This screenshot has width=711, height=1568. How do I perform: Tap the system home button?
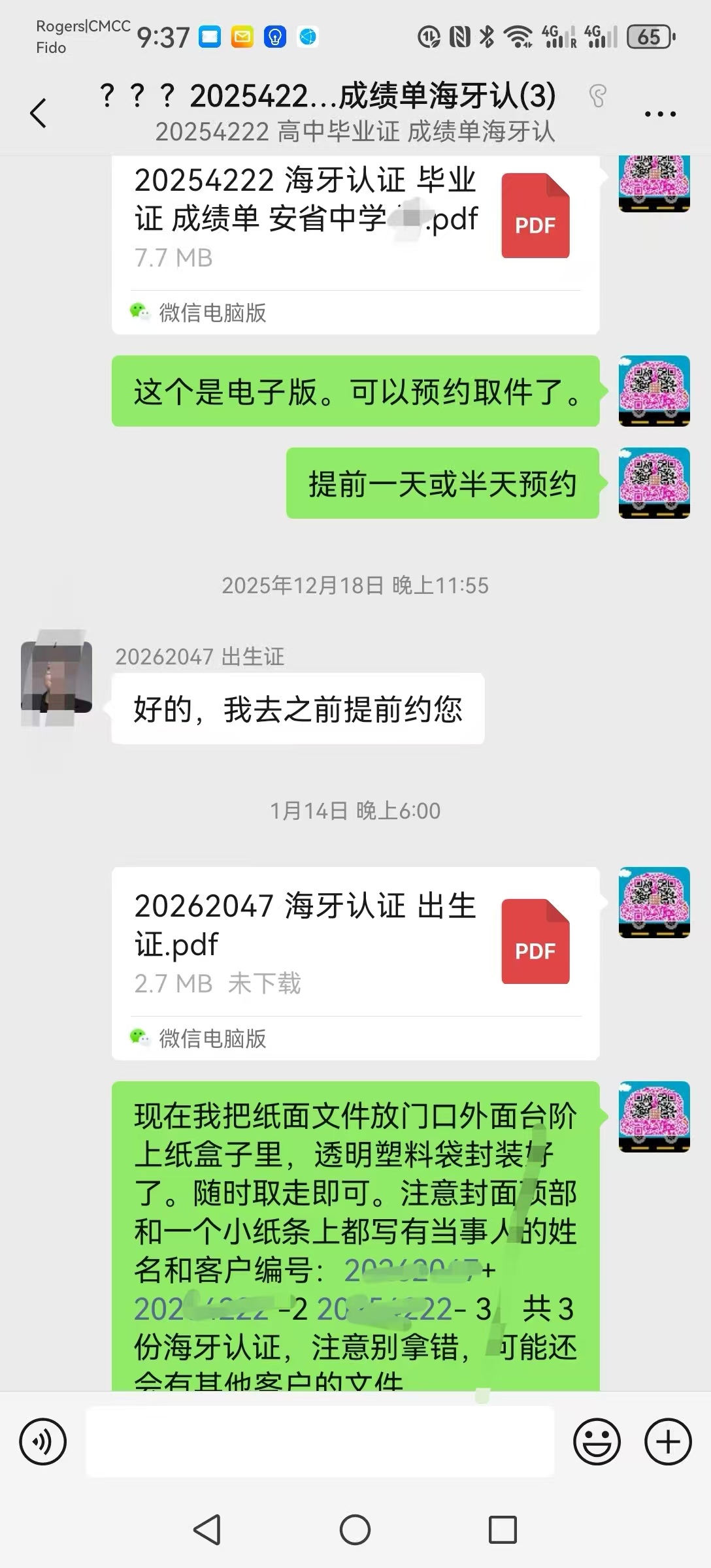pyautogui.click(x=355, y=1529)
